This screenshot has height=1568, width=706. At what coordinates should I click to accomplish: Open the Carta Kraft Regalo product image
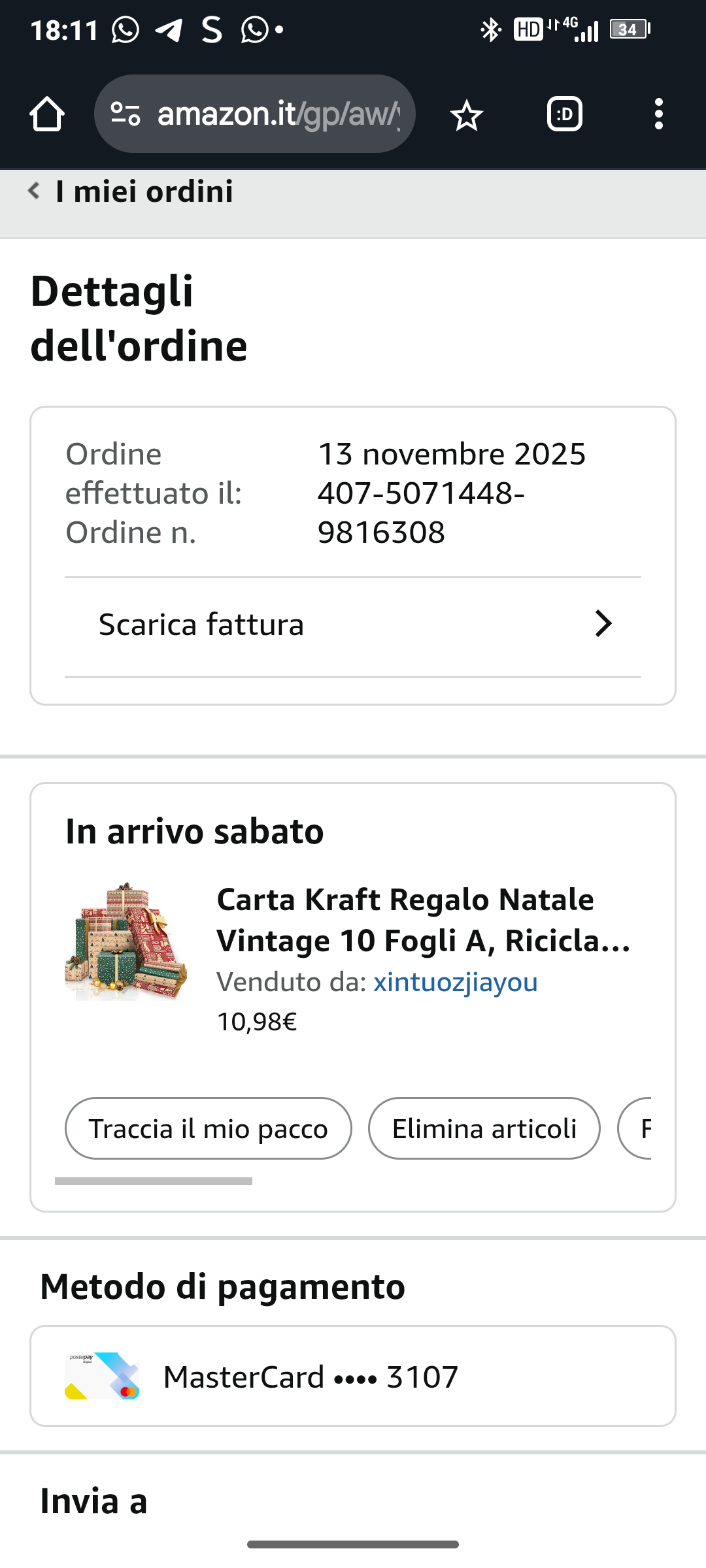(126, 941)
